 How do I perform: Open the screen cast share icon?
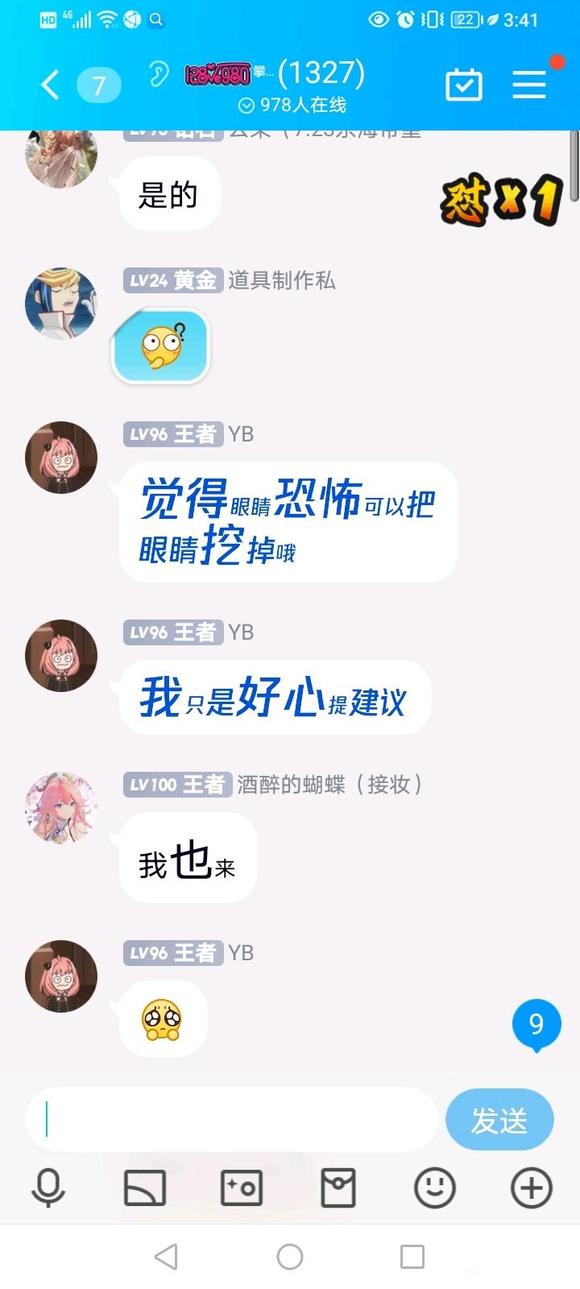[x=145, y=1189]
